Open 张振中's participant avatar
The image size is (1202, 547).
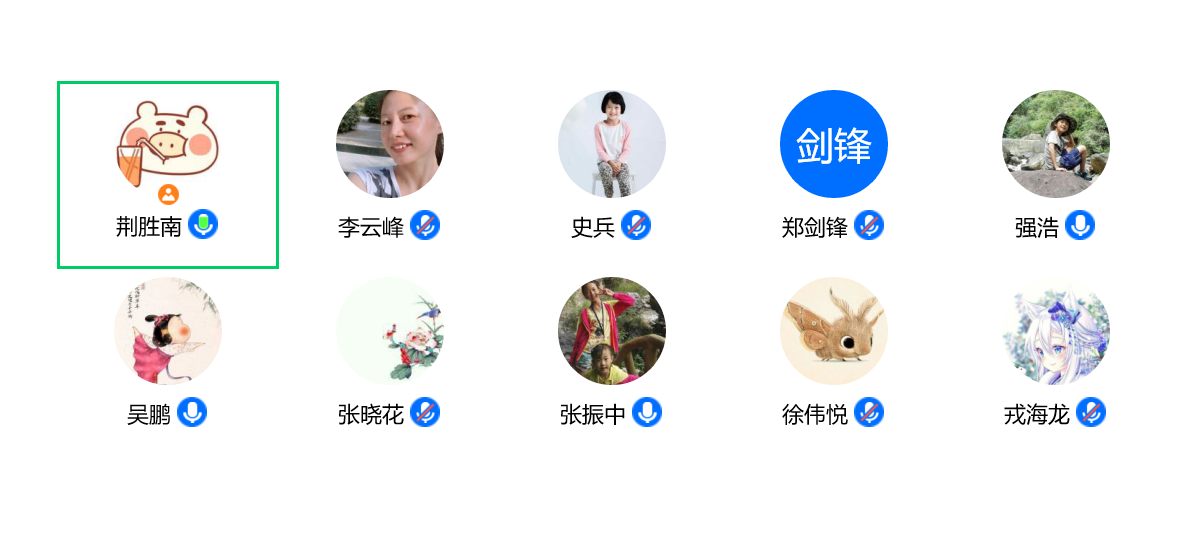611,331
